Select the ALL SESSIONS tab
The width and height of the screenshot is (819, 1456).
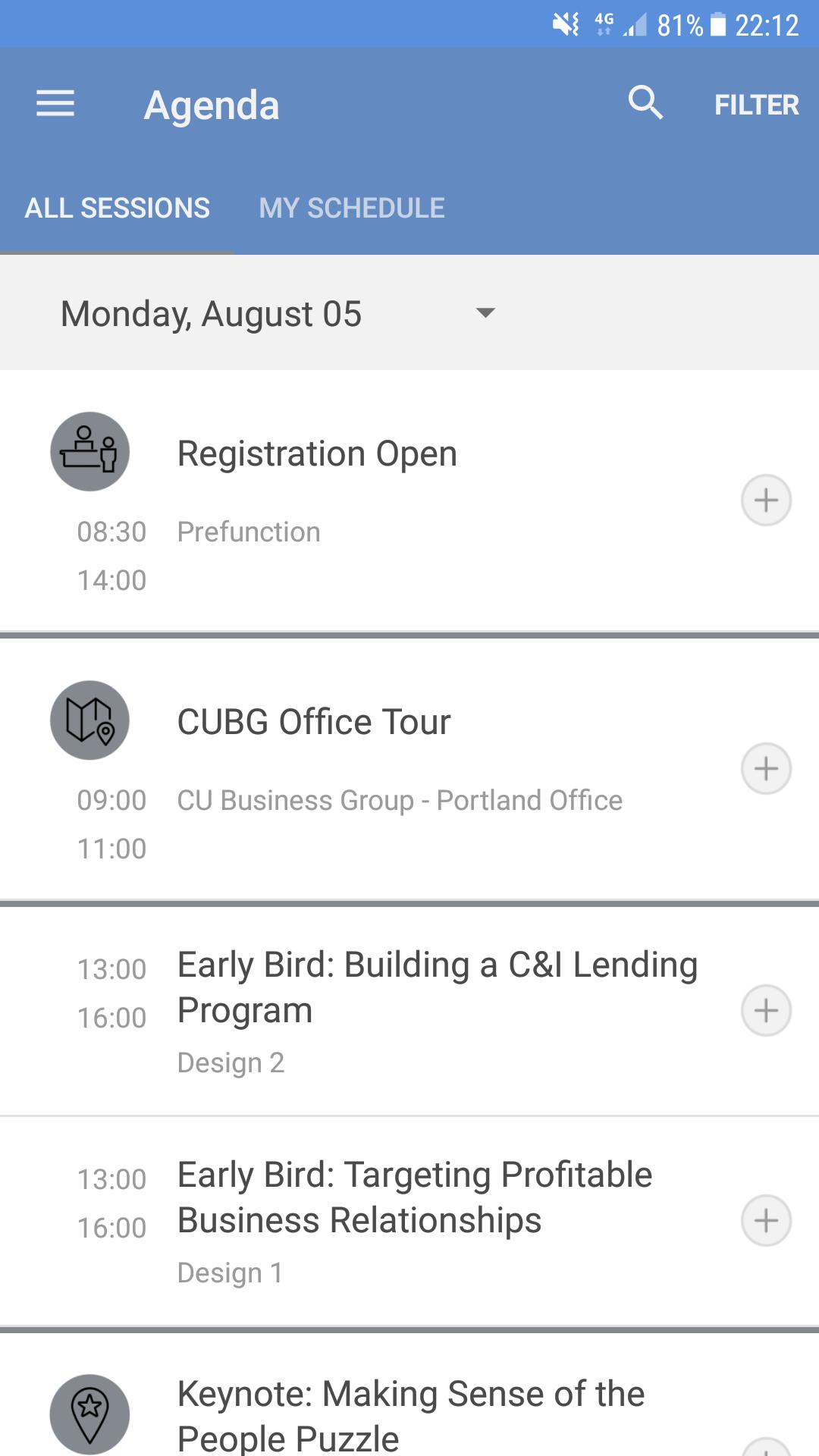[118, 207]
